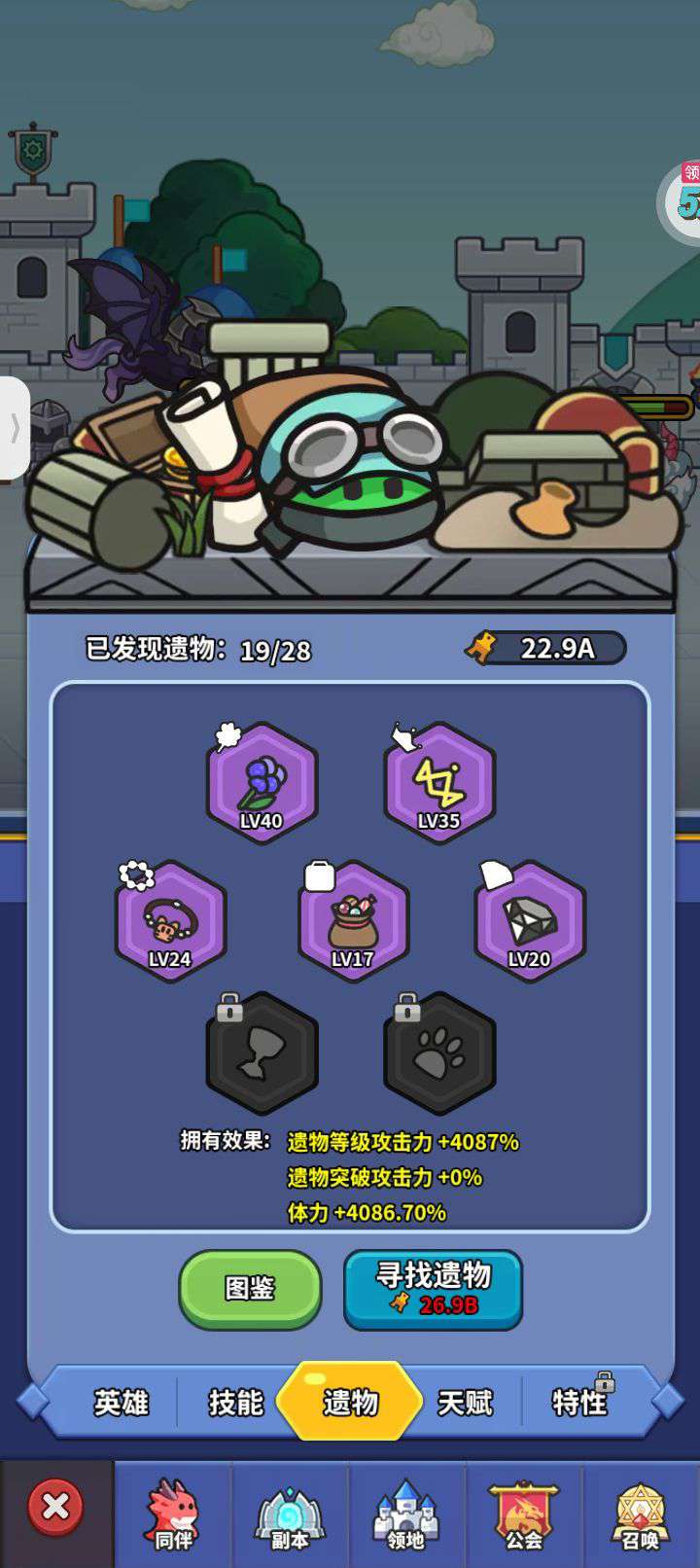Screen dimensions: 700x1568
Task: Go to 副本 dungeons
Action: (290, 1515)
